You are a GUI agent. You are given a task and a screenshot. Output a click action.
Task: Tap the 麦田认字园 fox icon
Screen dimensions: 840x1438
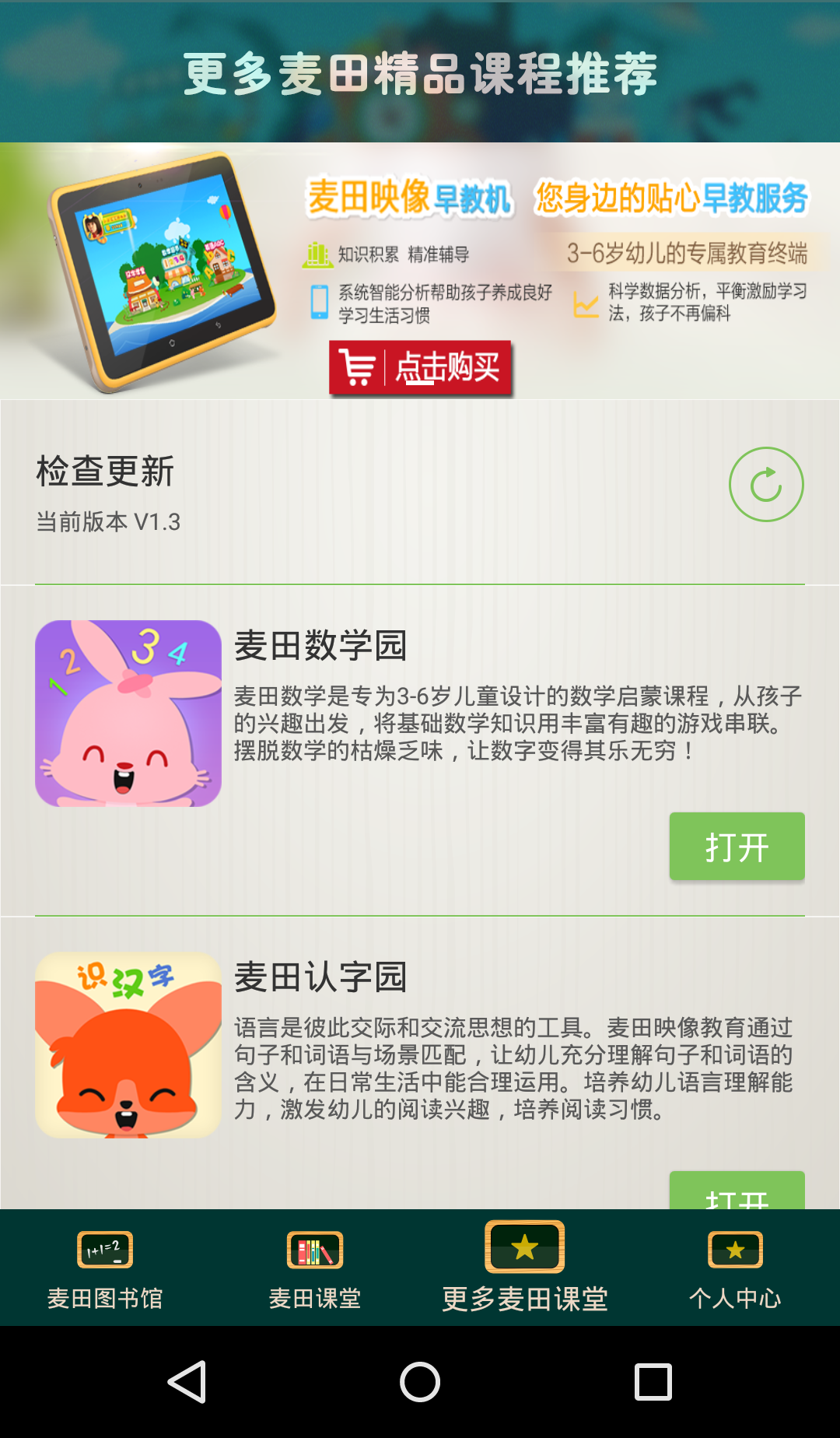click(128, 1045)
